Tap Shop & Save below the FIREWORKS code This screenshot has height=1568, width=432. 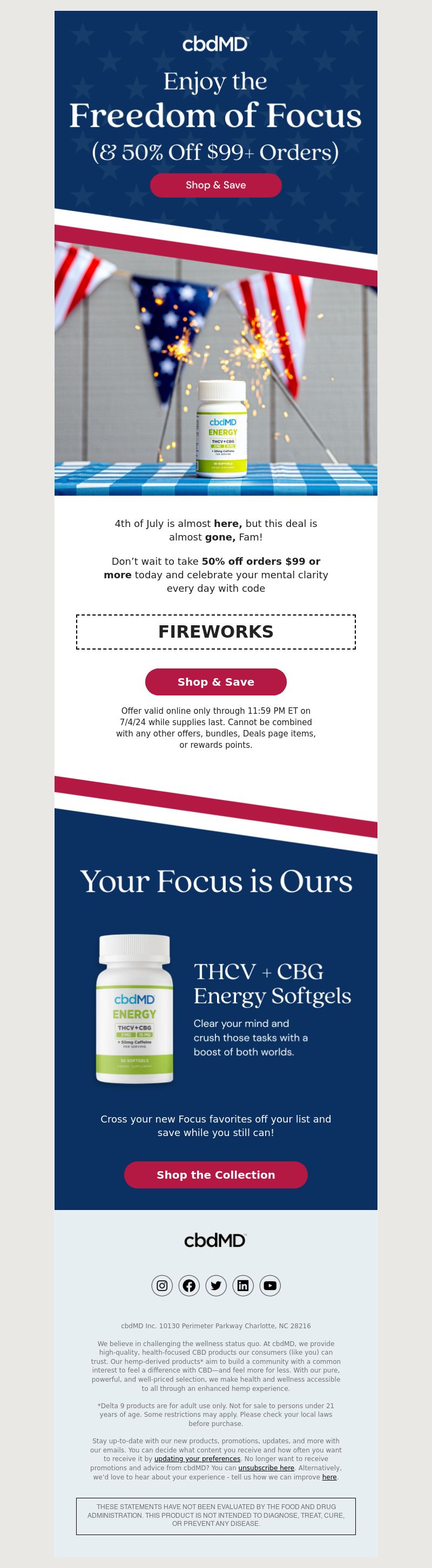[x=215, y=682]
